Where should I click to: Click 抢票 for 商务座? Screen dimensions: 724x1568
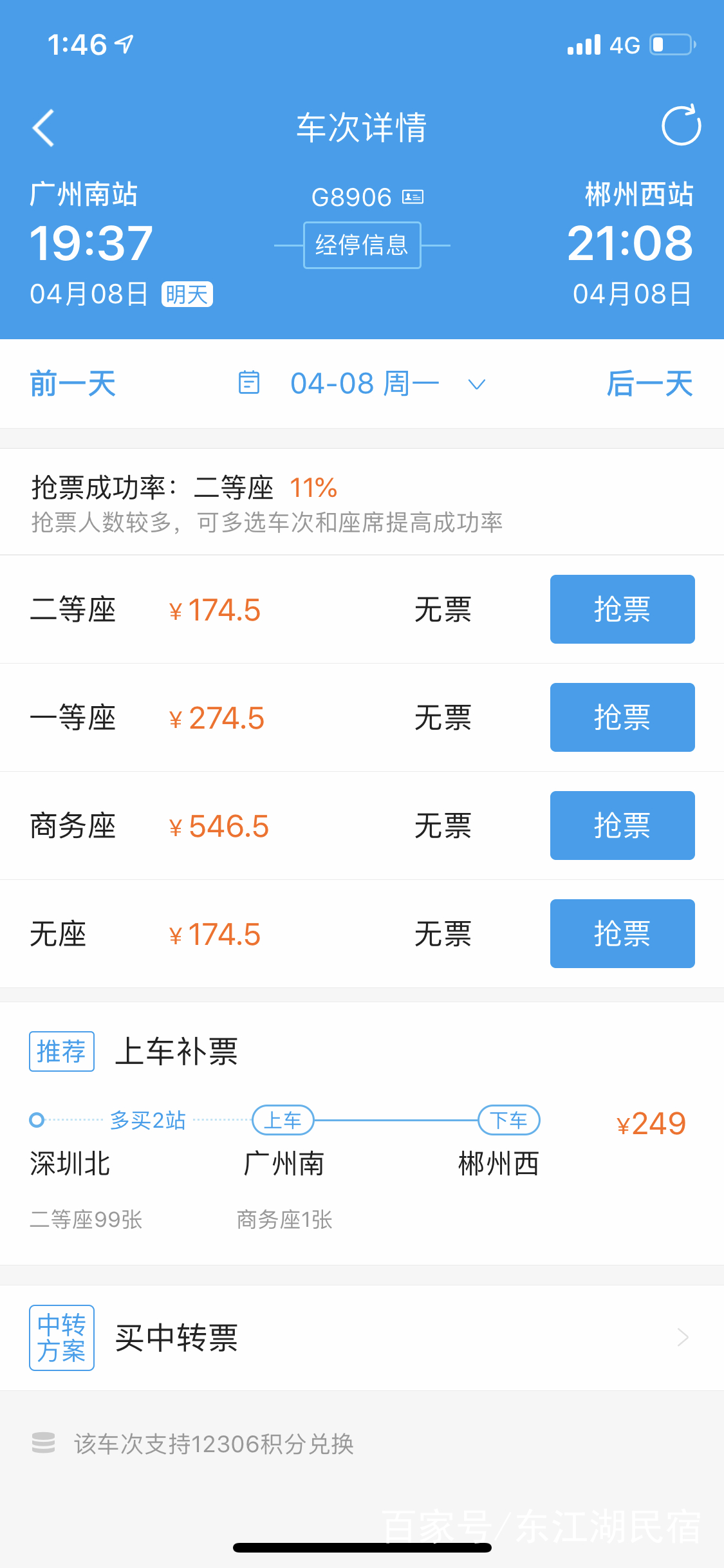(621, 825)
